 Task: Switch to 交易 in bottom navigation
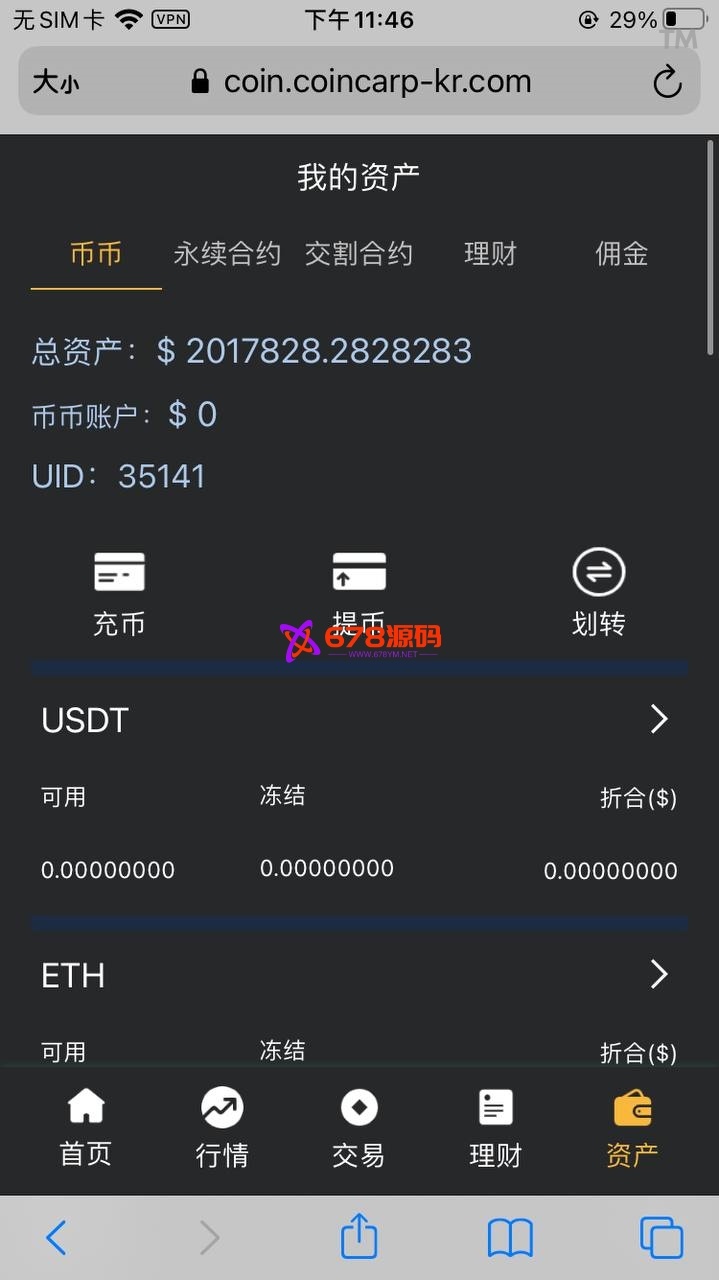point(358,1128)
